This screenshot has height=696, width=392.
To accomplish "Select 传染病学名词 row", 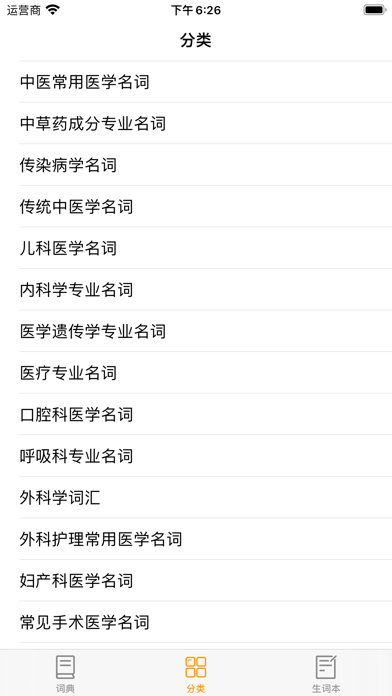I will [196, 165].
